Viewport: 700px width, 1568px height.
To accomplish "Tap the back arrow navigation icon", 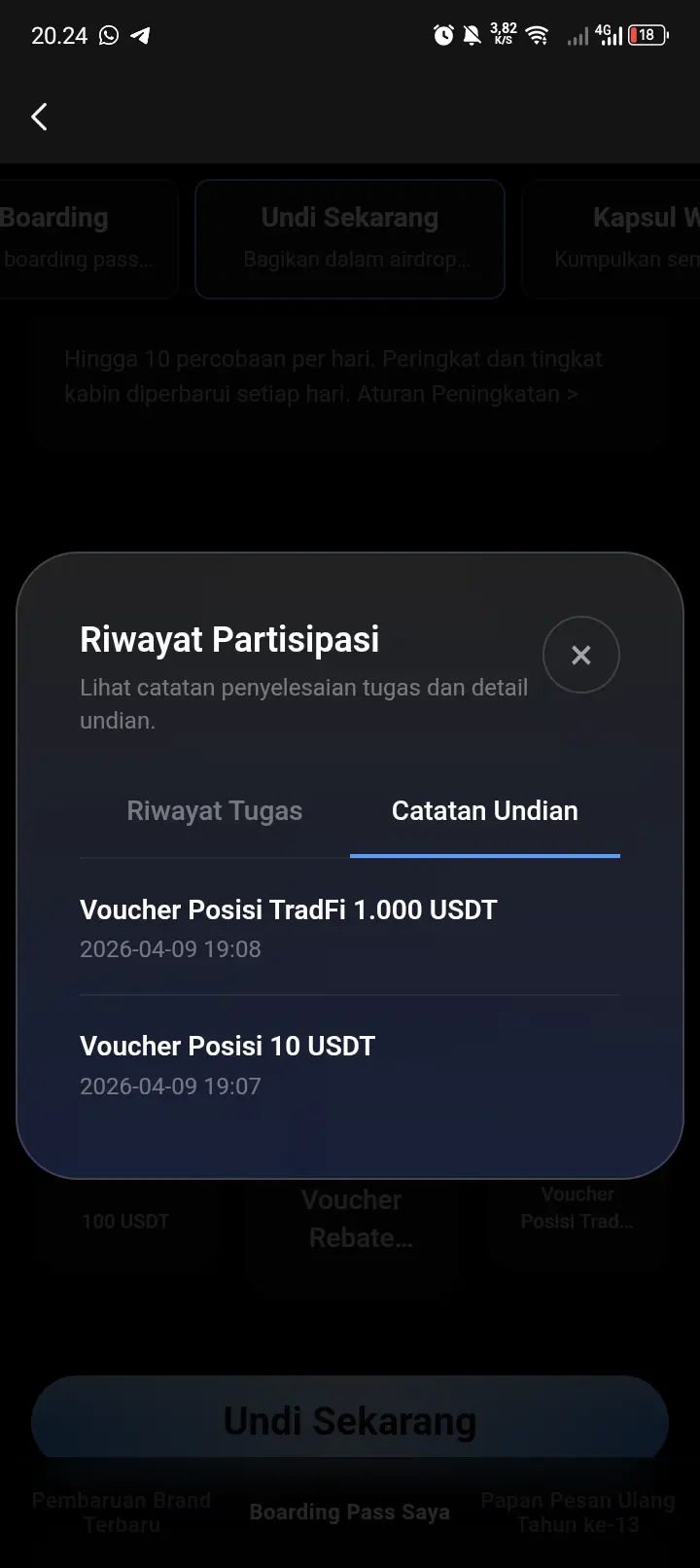I will pyautogui.click(x=39, y=116).
